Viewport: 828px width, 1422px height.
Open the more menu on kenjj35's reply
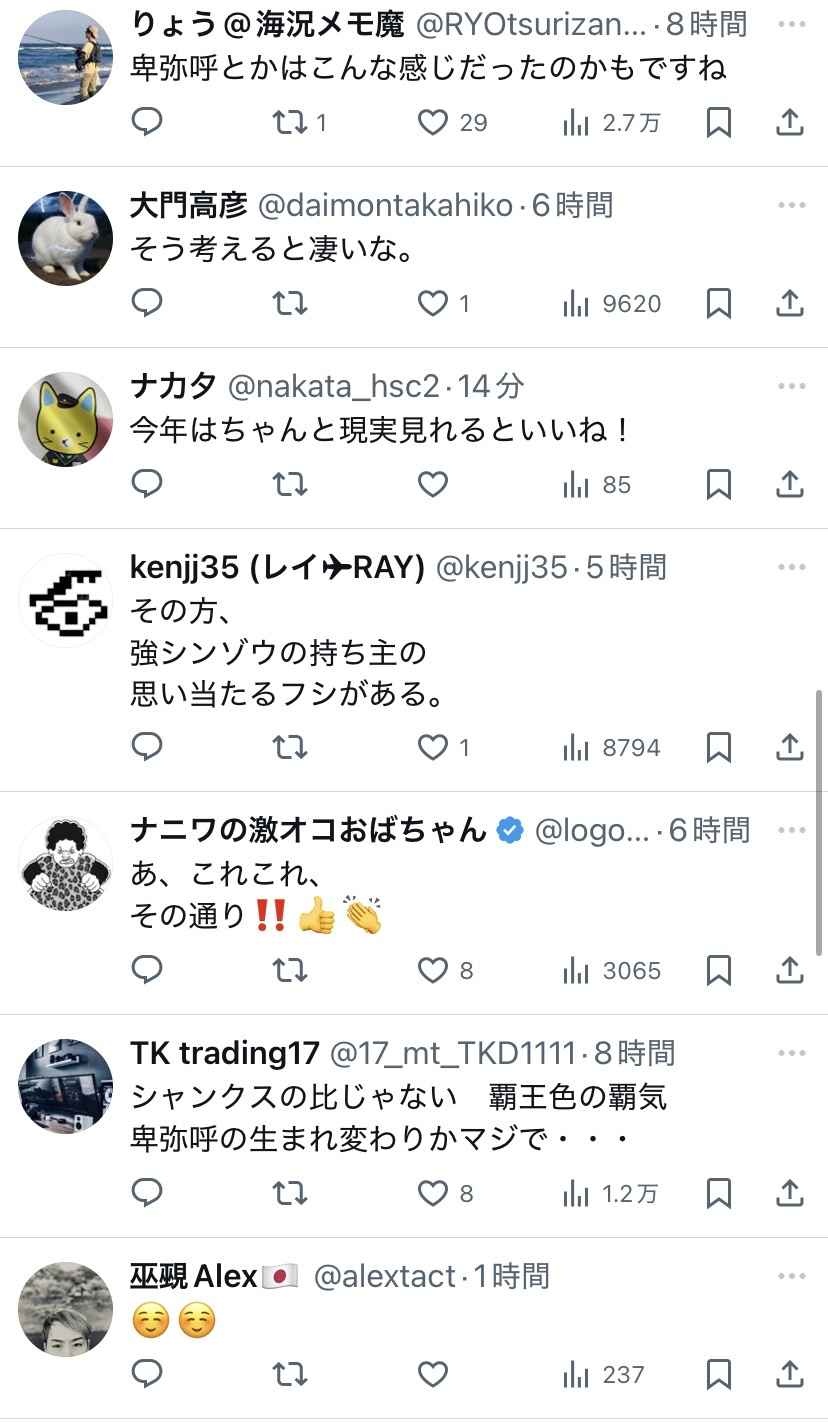791,567
